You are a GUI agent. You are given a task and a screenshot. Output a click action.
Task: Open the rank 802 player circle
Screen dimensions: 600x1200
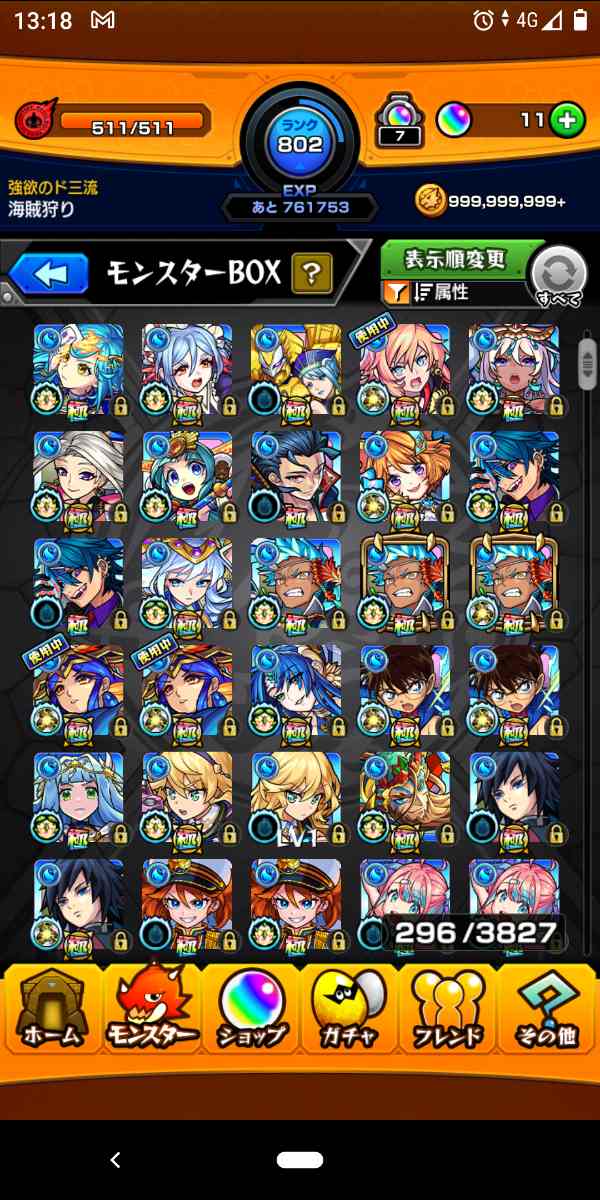pyautogui.click(x=300, y=140)
